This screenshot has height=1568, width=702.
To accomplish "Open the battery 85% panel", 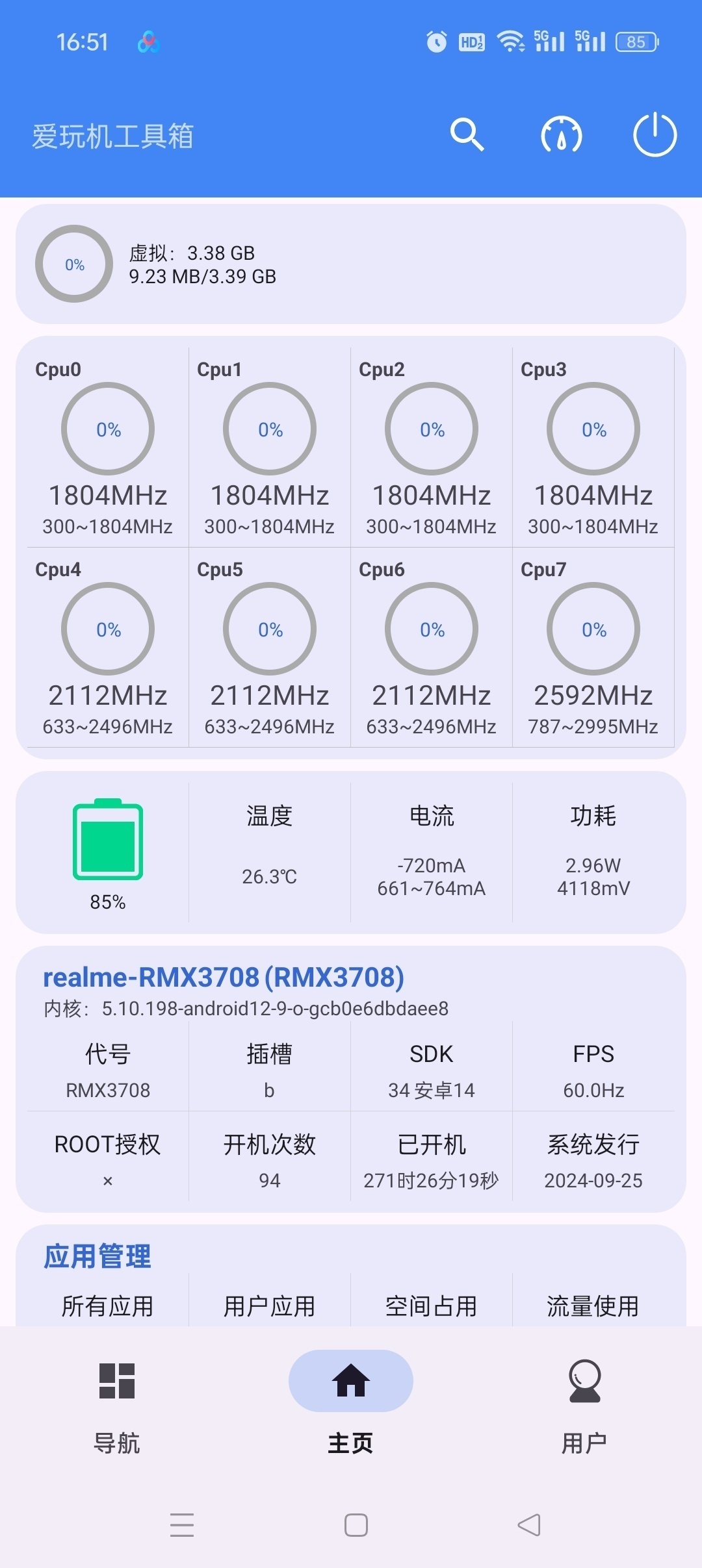I will tap(108, 853).
